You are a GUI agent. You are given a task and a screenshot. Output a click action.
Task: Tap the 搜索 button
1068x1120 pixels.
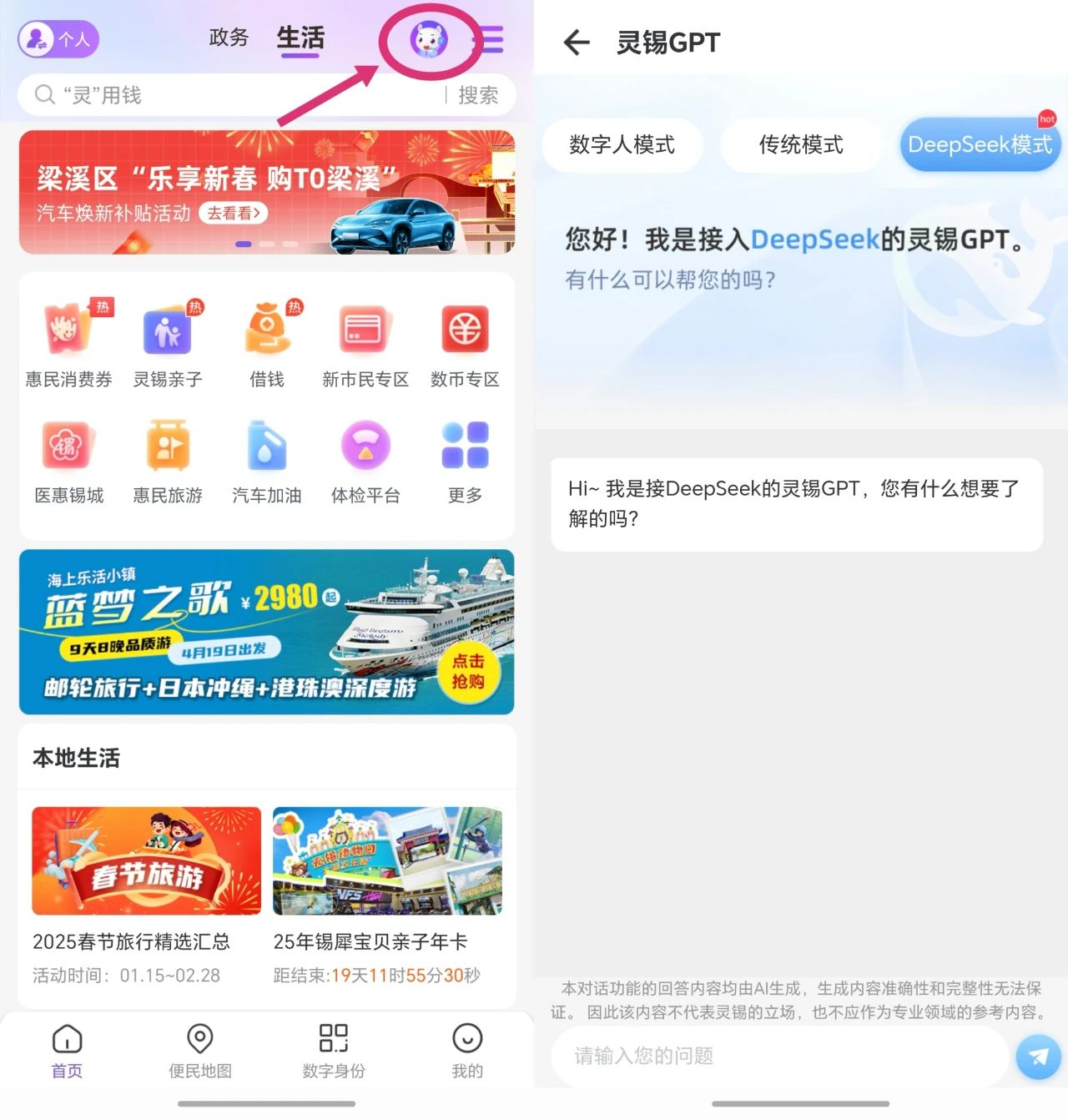coord(478,95)
